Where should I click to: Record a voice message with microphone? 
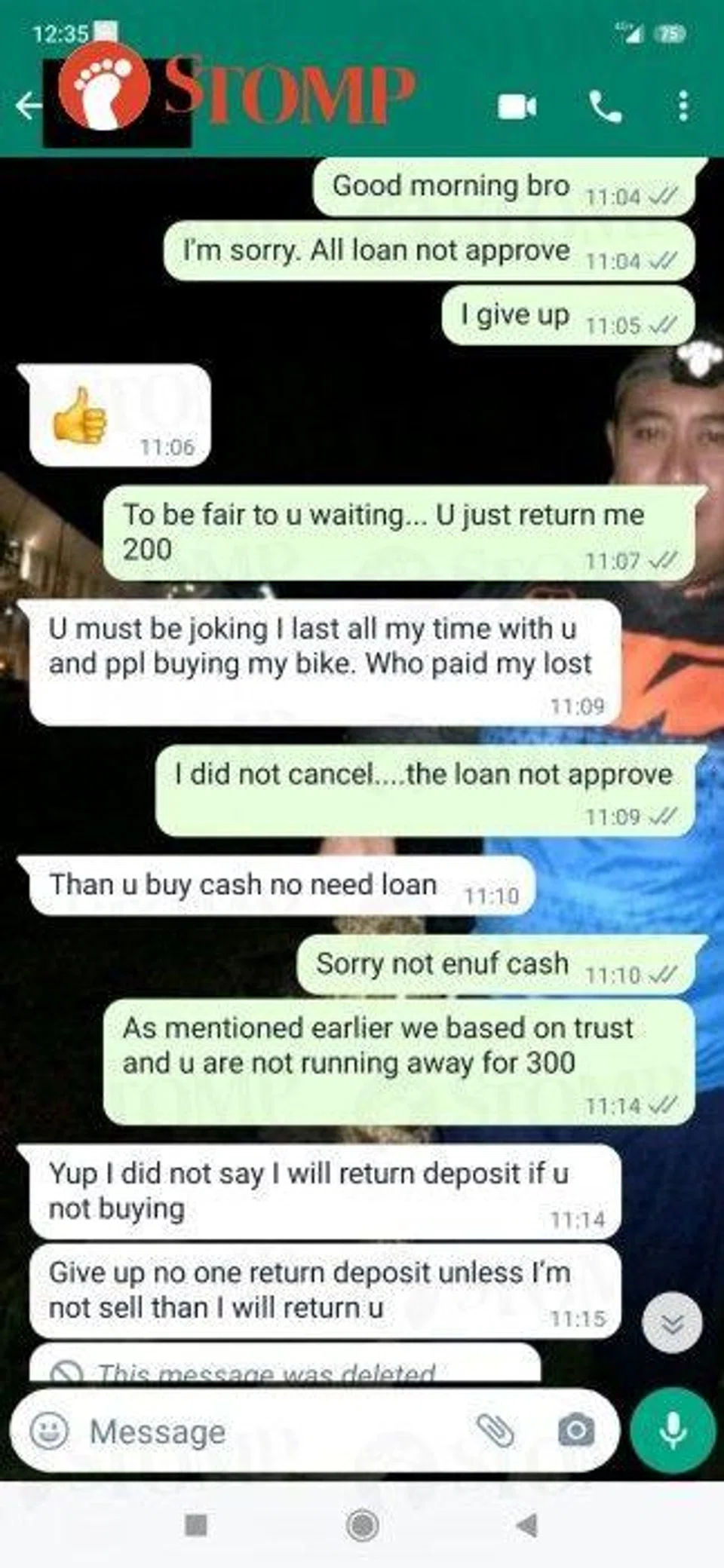672,1430
